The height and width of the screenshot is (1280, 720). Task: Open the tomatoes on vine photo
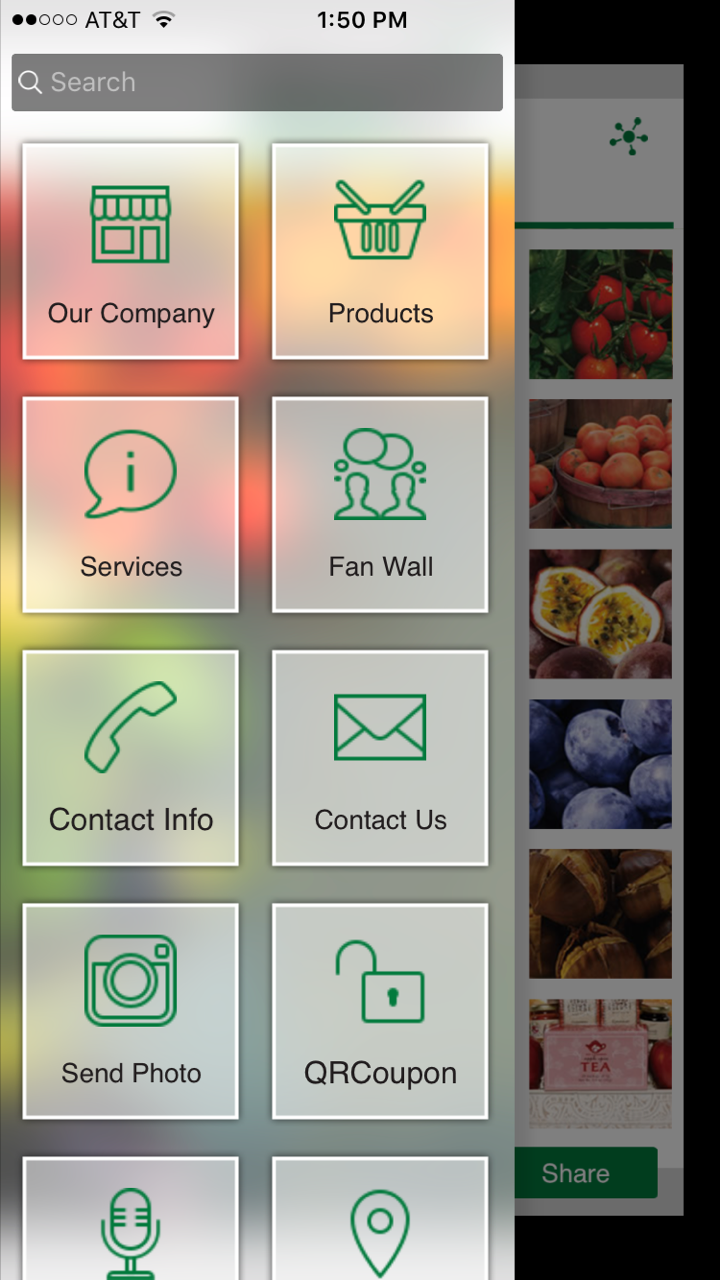[600, 314]
